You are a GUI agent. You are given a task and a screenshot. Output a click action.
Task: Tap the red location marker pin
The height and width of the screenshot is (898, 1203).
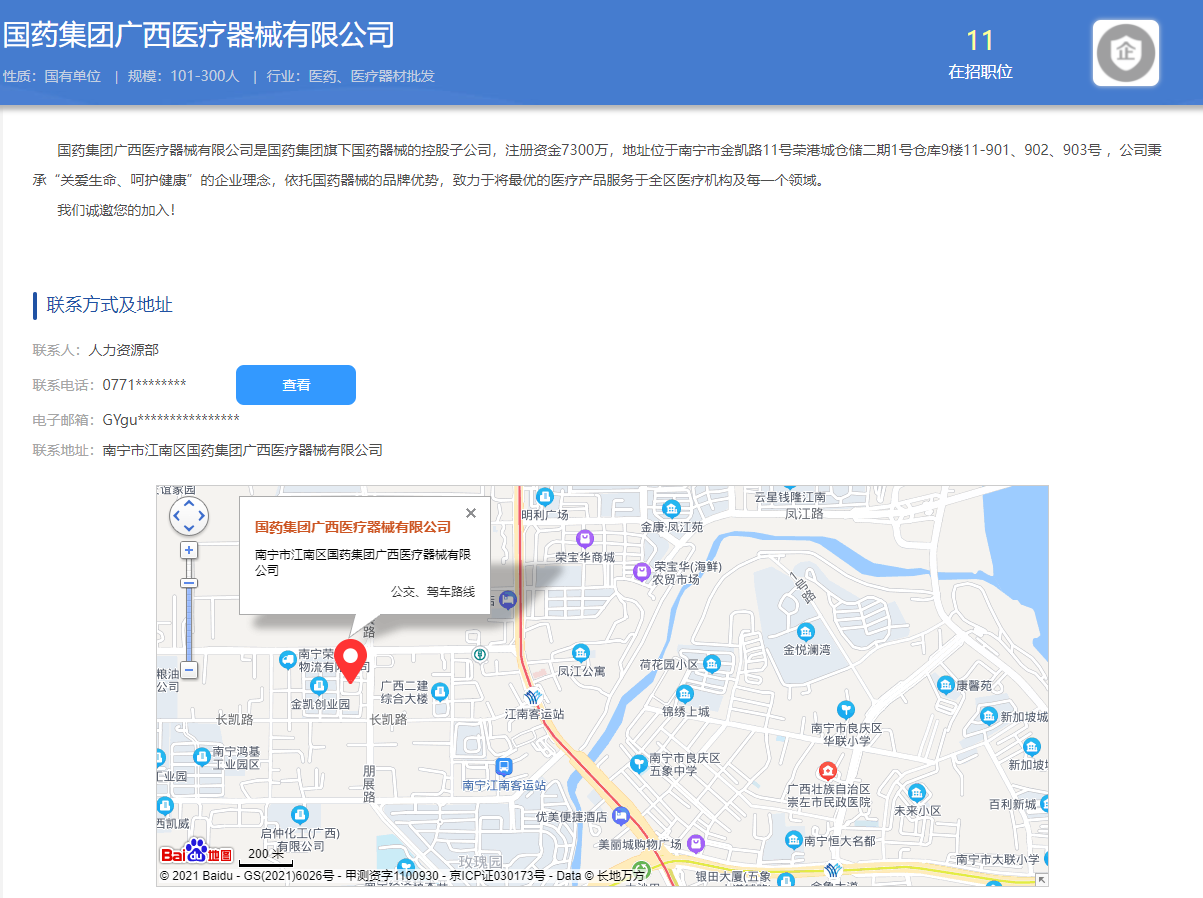click(x=350, y=659)
